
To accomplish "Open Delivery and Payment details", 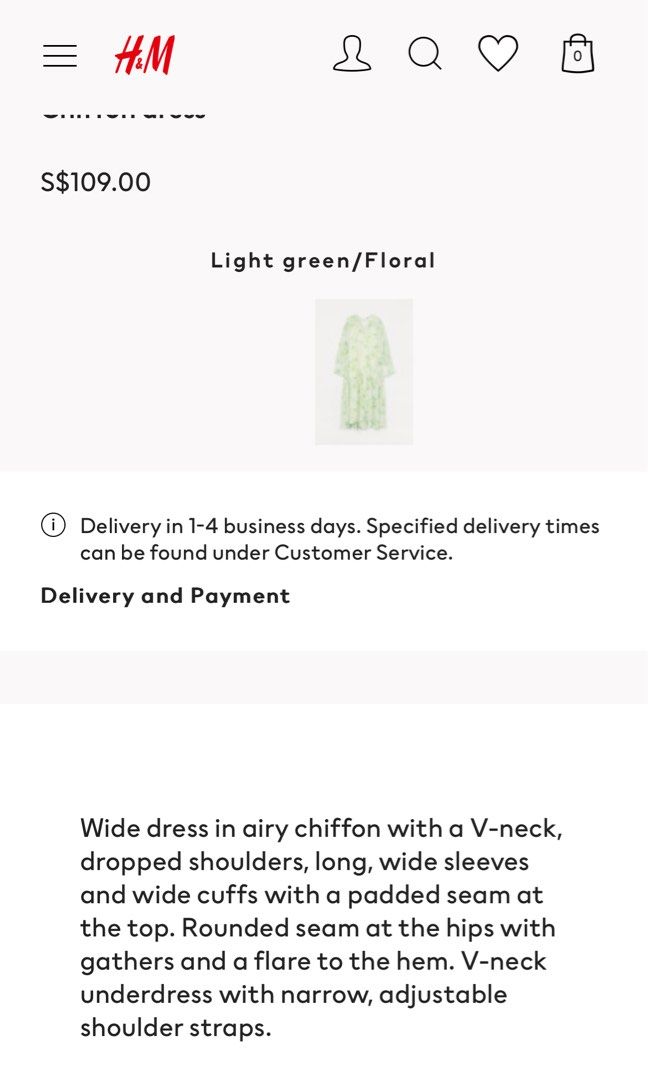I will coord(165,596).
